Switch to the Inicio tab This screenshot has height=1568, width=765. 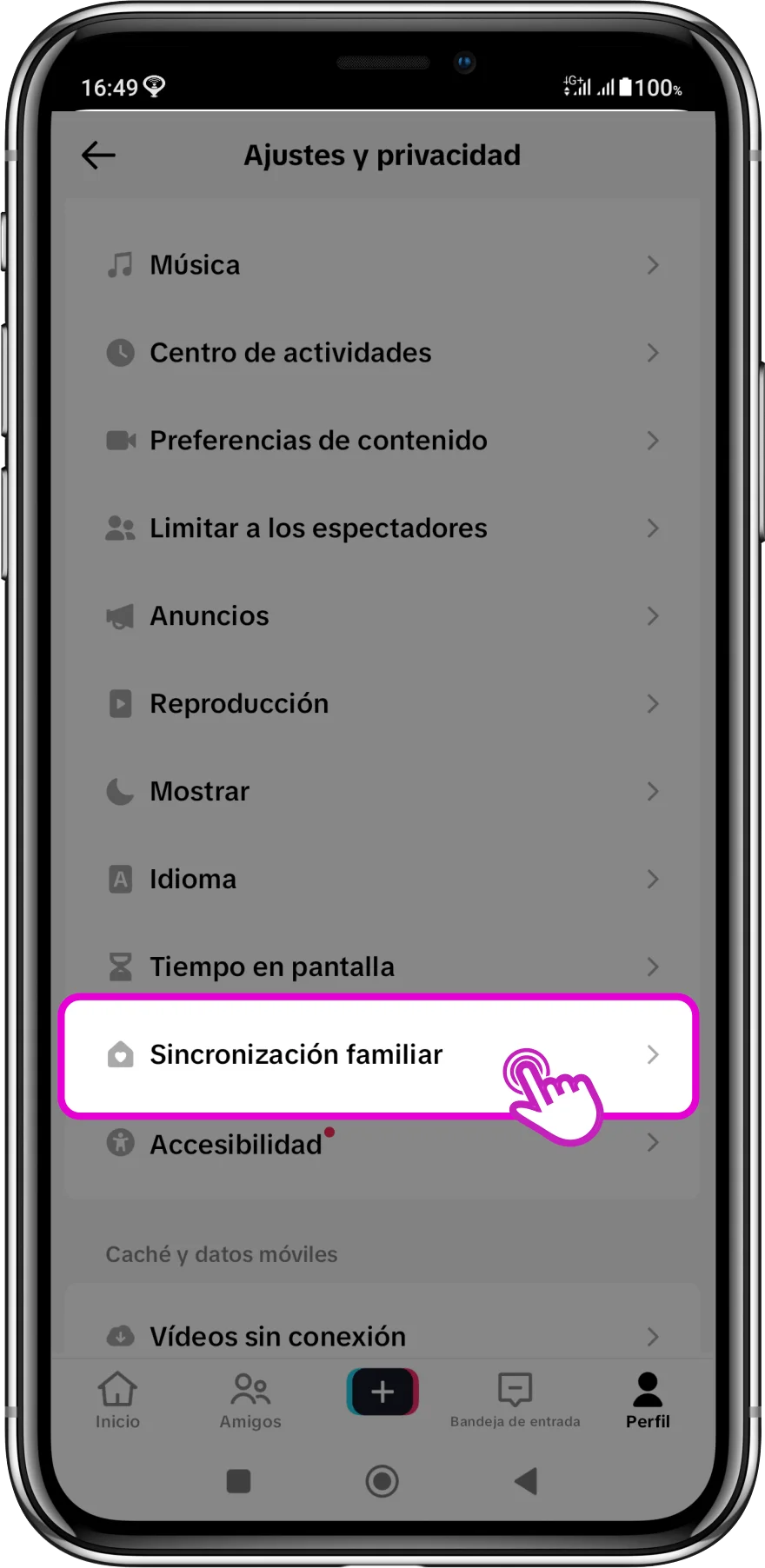click(117, 1400)
